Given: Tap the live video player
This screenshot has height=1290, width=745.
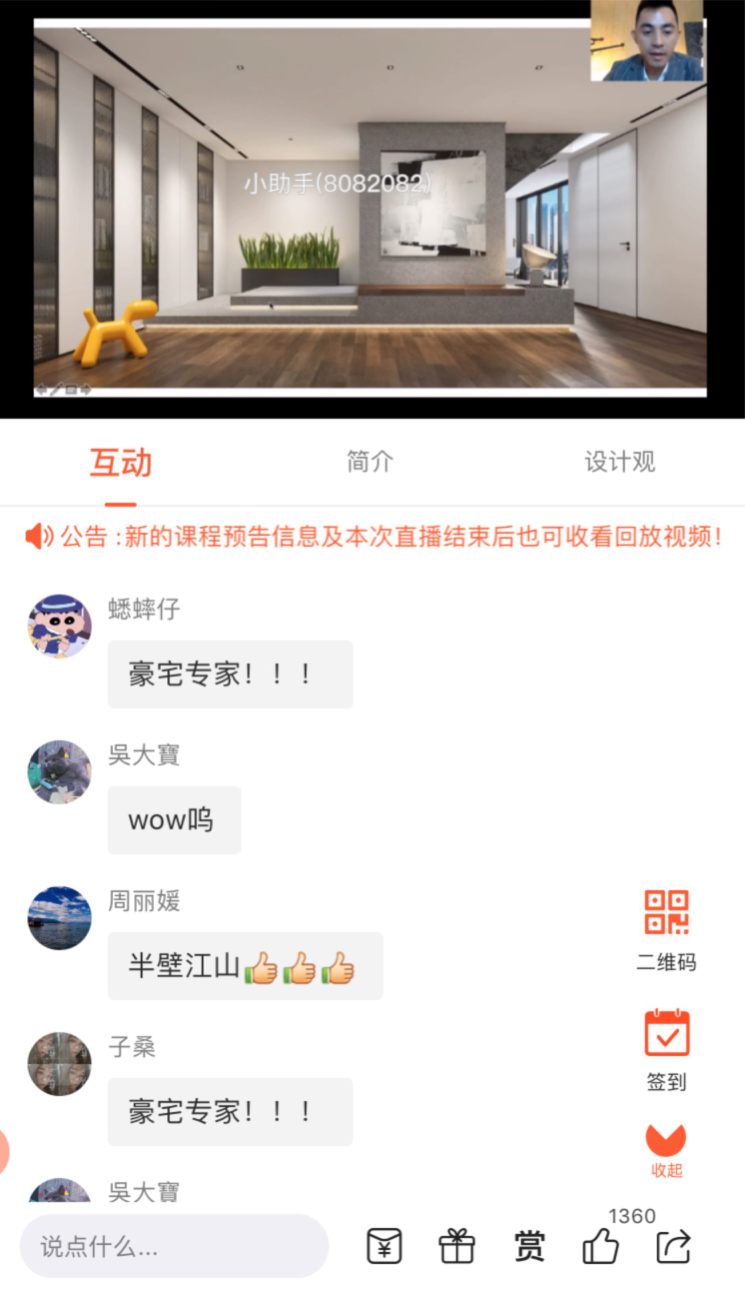Looking at the screenshot, I should (370, 210).
